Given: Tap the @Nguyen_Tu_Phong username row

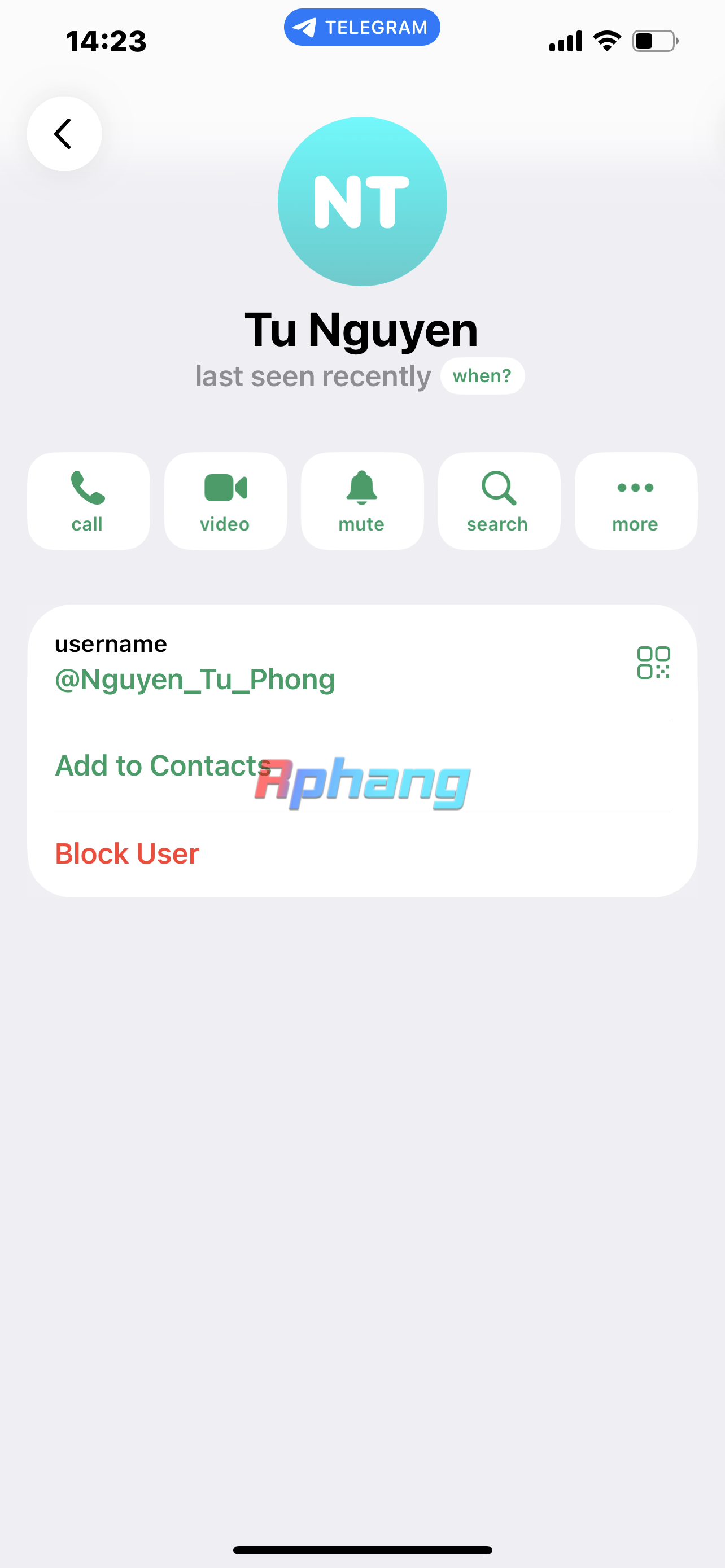Looking at the screenshot, I should [362, 663].
